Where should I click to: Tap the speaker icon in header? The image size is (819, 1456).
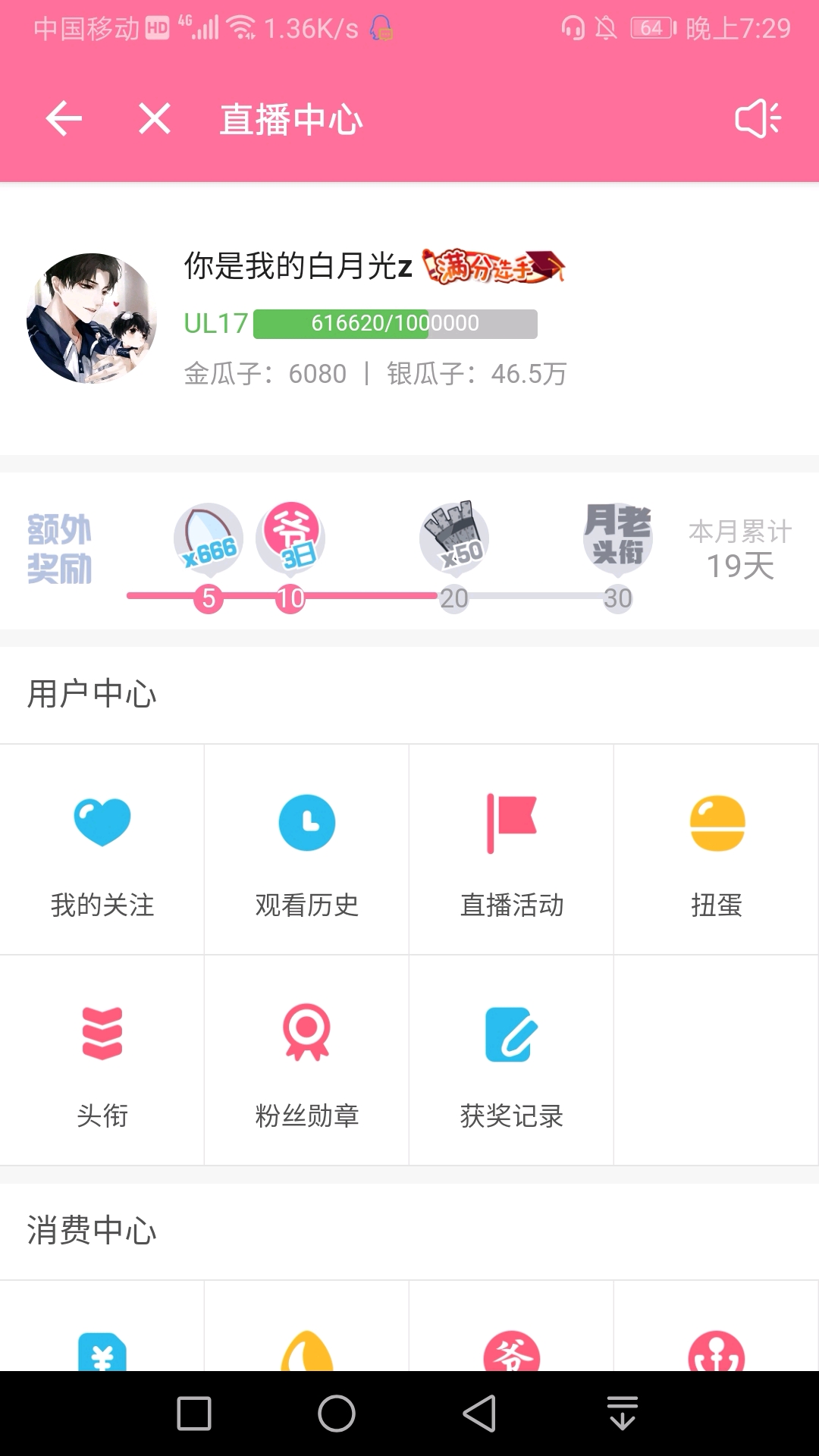pyautogui.click(x=758, y=119)
